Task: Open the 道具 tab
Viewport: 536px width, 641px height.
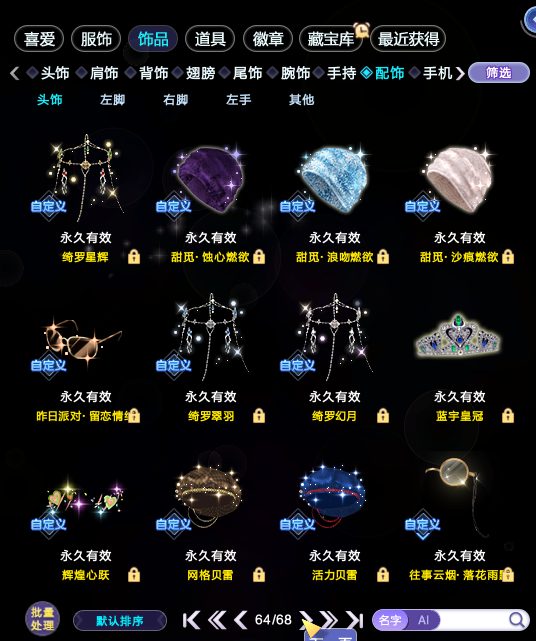Action: [210, 39]
